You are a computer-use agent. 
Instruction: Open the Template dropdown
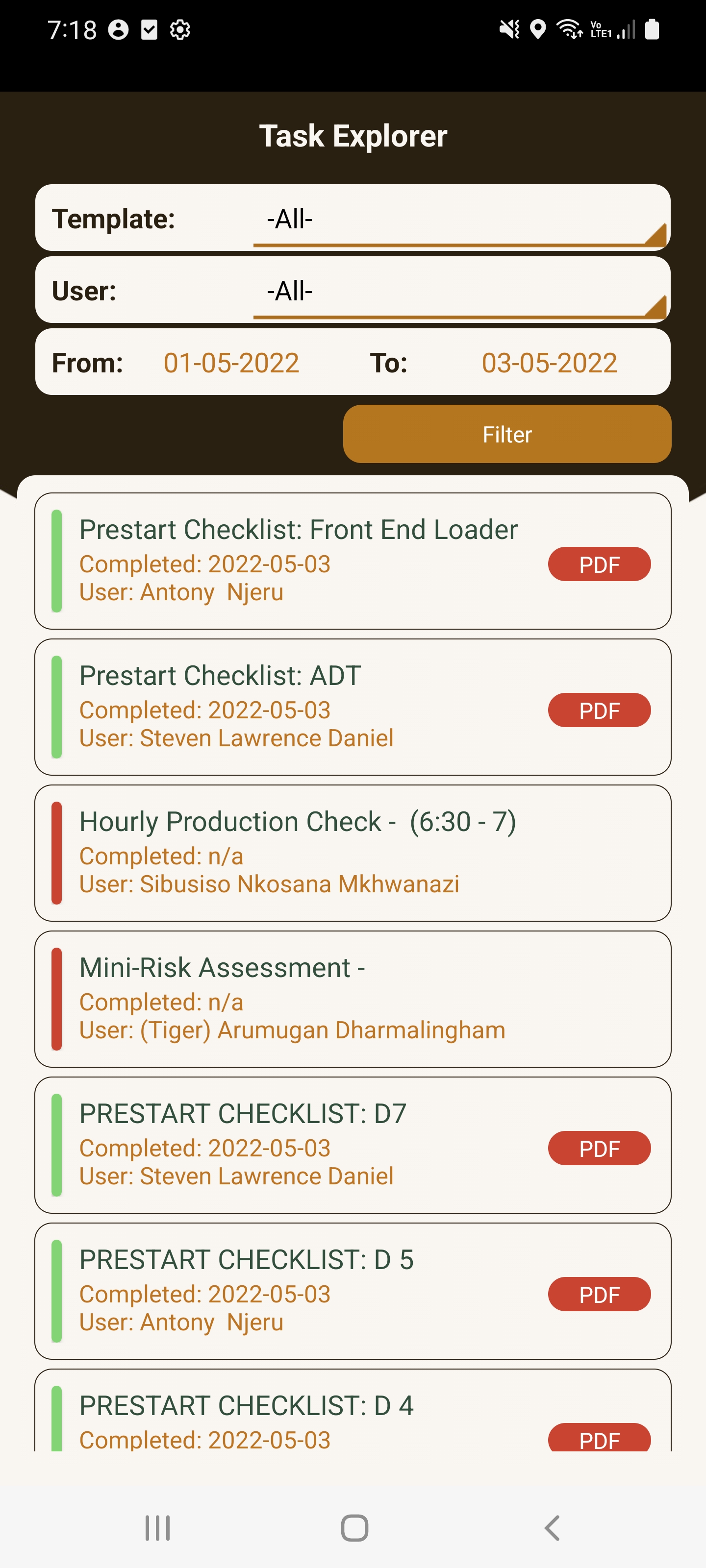coord(459,219)
